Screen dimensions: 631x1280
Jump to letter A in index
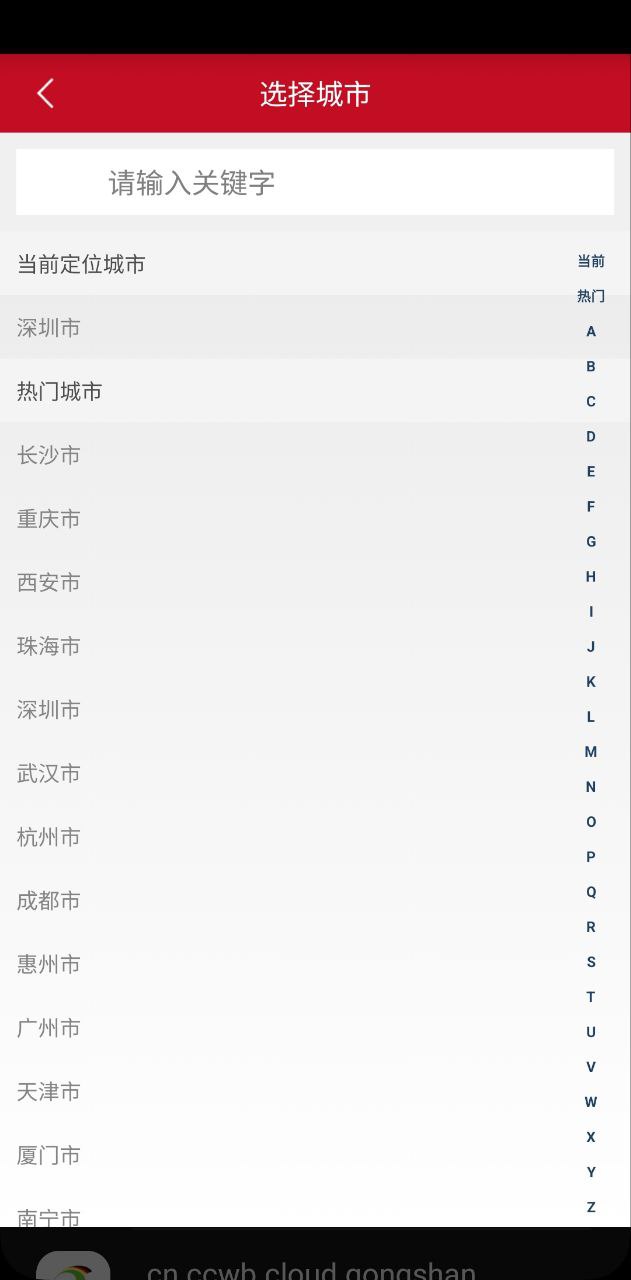click(591, 331)
